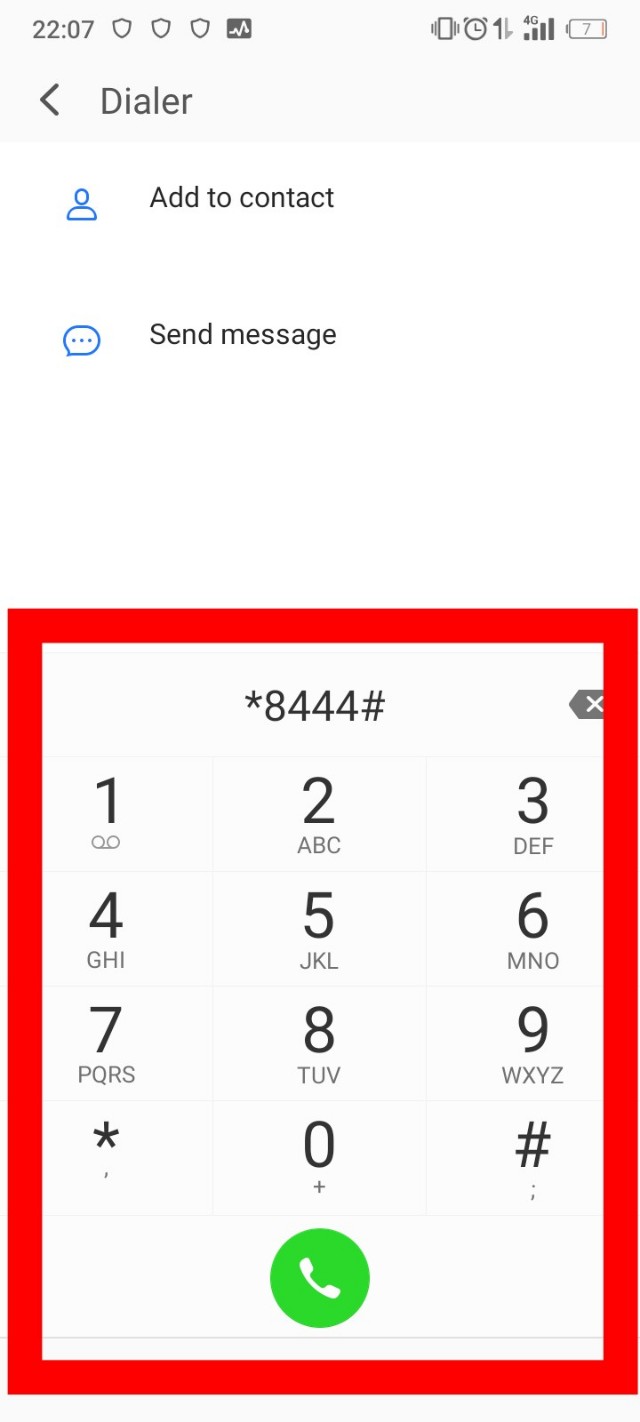Screen dimensions: 640x1422
Task: Open Send message option
Action: 242,335
